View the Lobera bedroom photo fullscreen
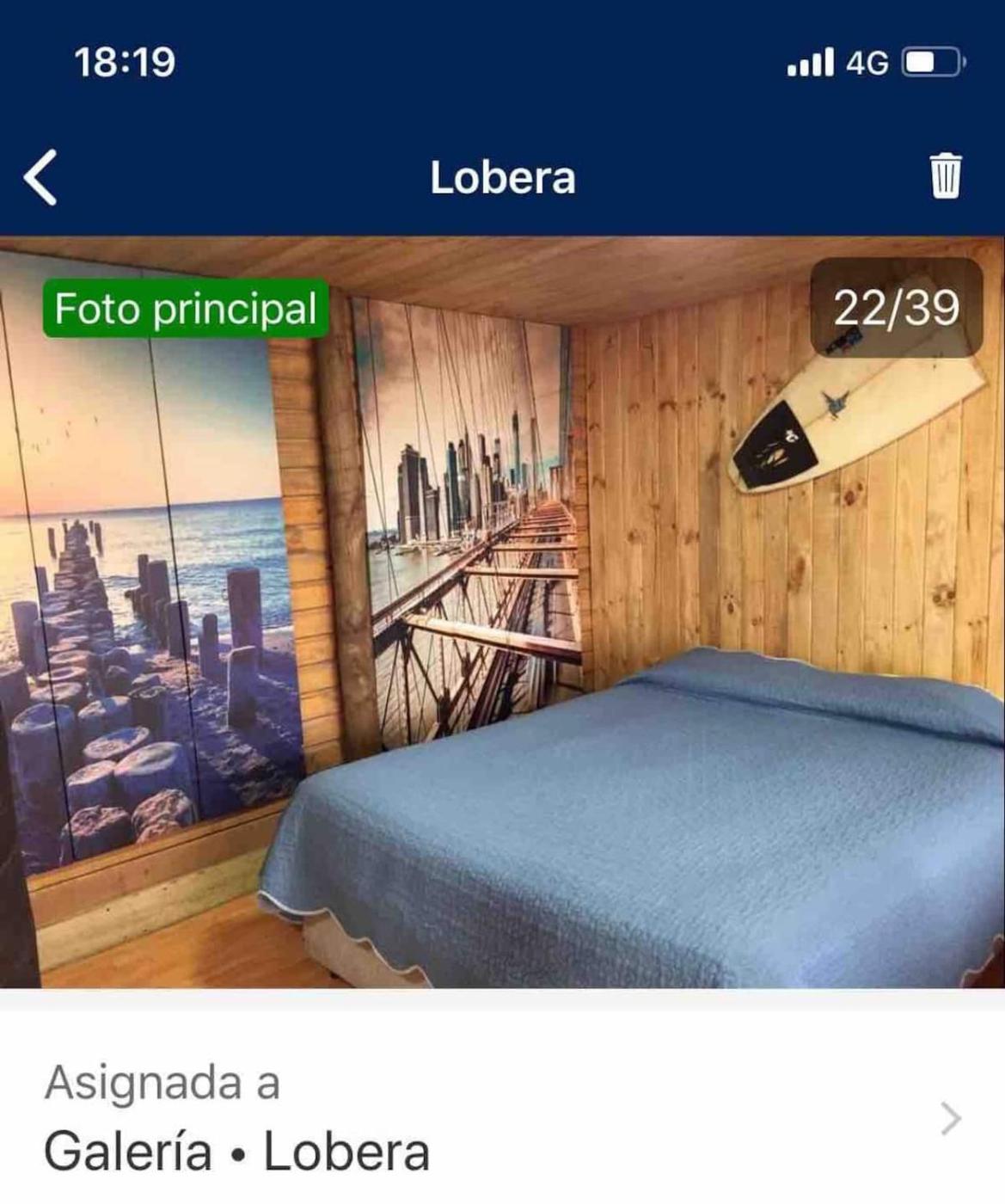 (502, 611)
